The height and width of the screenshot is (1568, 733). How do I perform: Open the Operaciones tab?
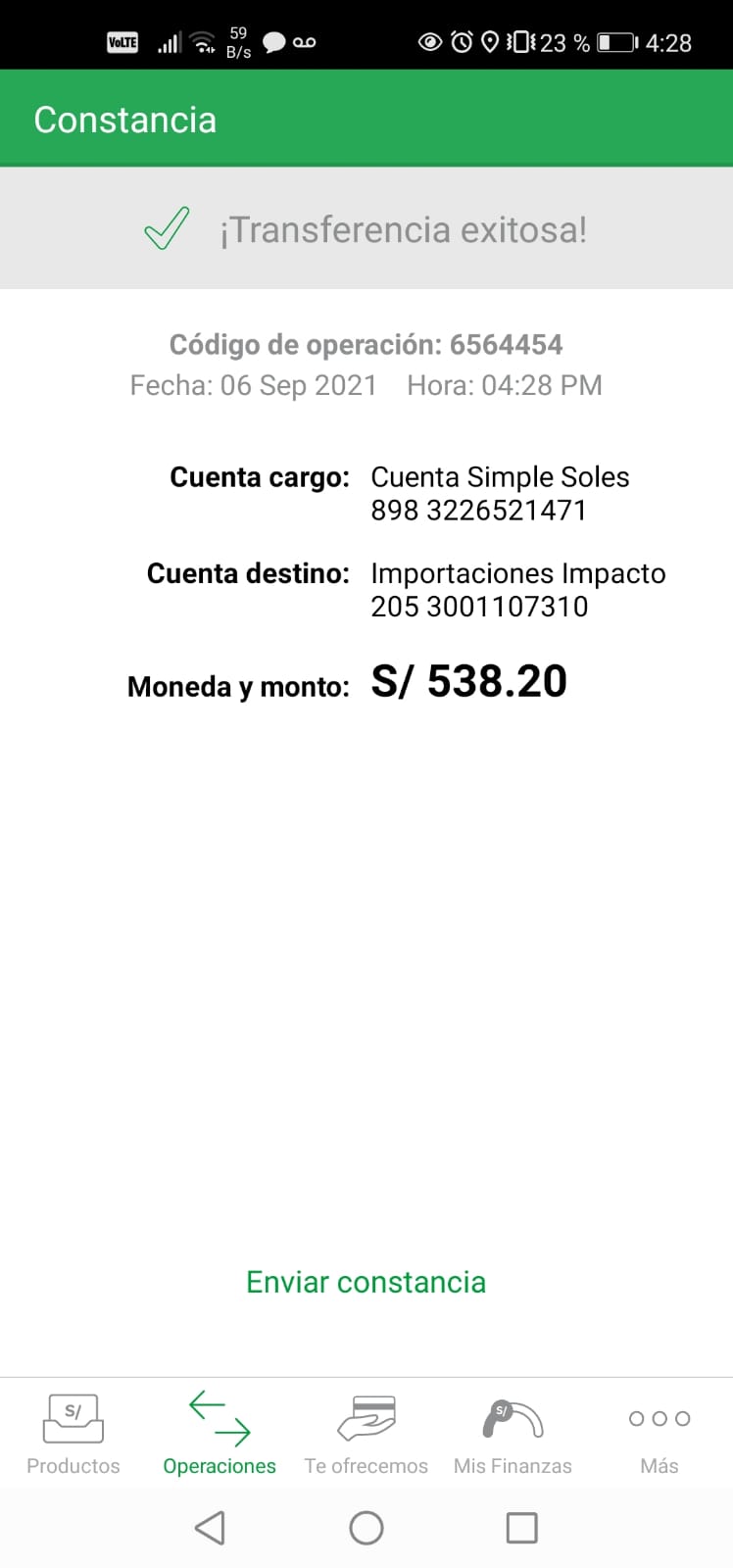coord(220,1435)
